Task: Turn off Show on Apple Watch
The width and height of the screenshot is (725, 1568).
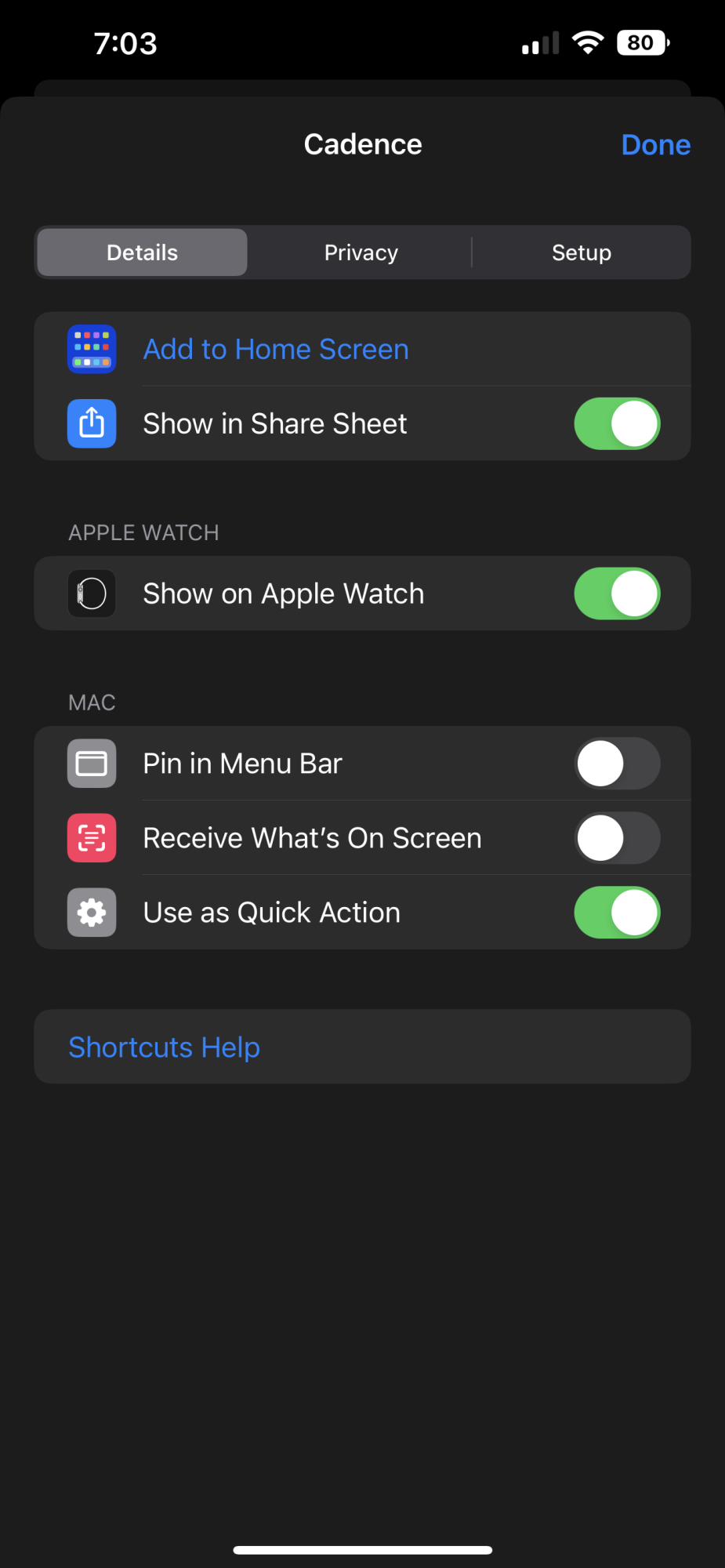Action: (617, 593)
